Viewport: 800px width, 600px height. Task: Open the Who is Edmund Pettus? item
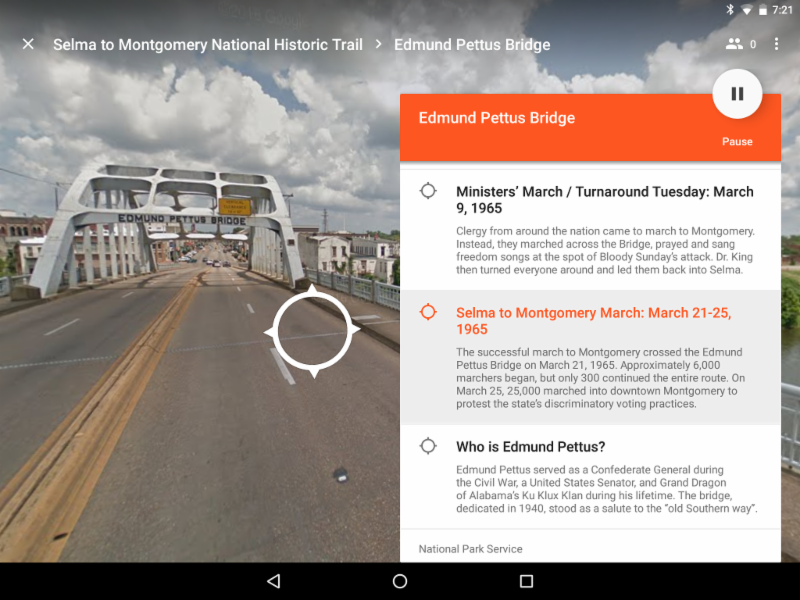coord(590,477)
